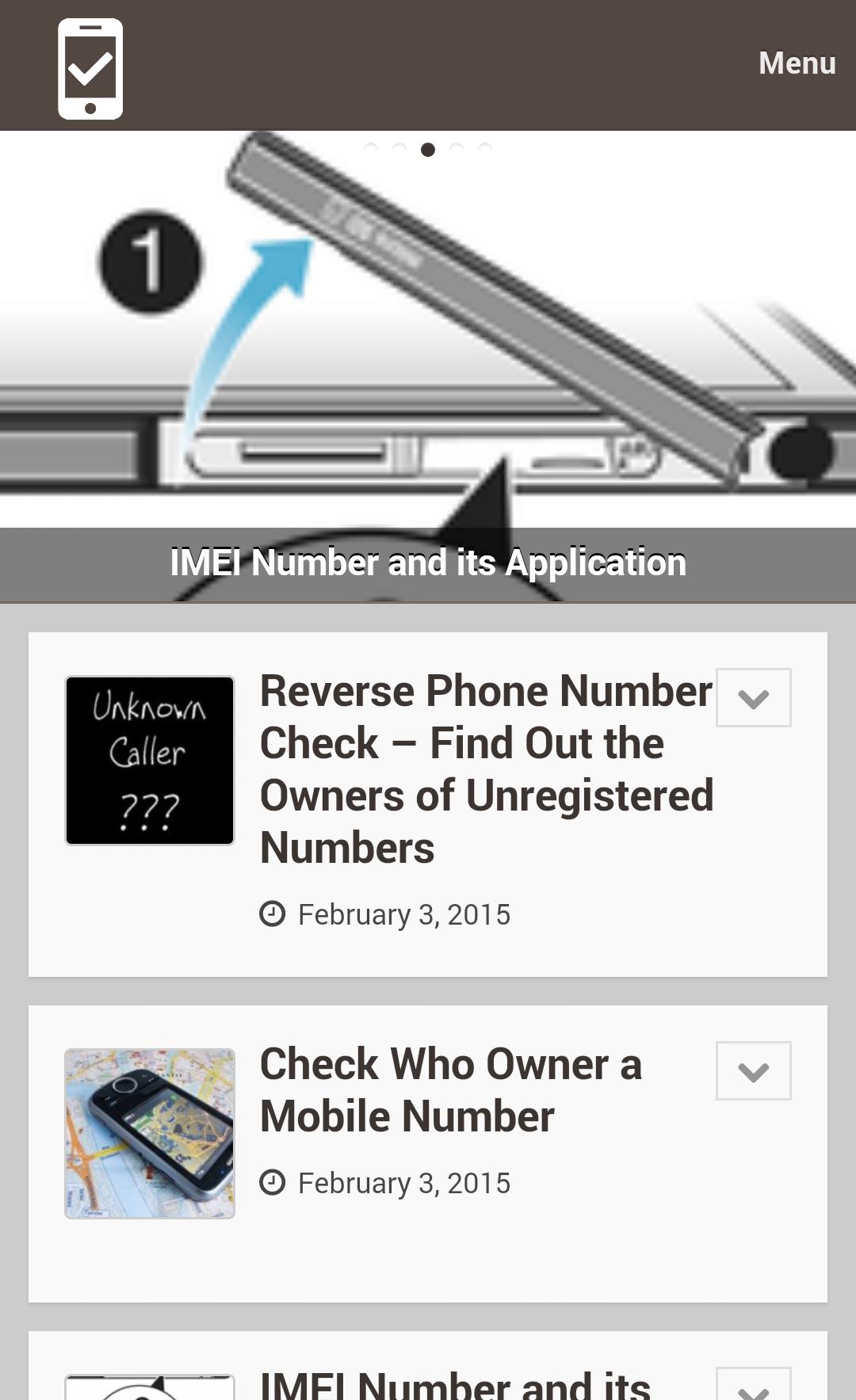Select the last carousel slide dot
The height and width of the screenshot is (1400, 856).
pyautogui.click(x=483, y=147)
